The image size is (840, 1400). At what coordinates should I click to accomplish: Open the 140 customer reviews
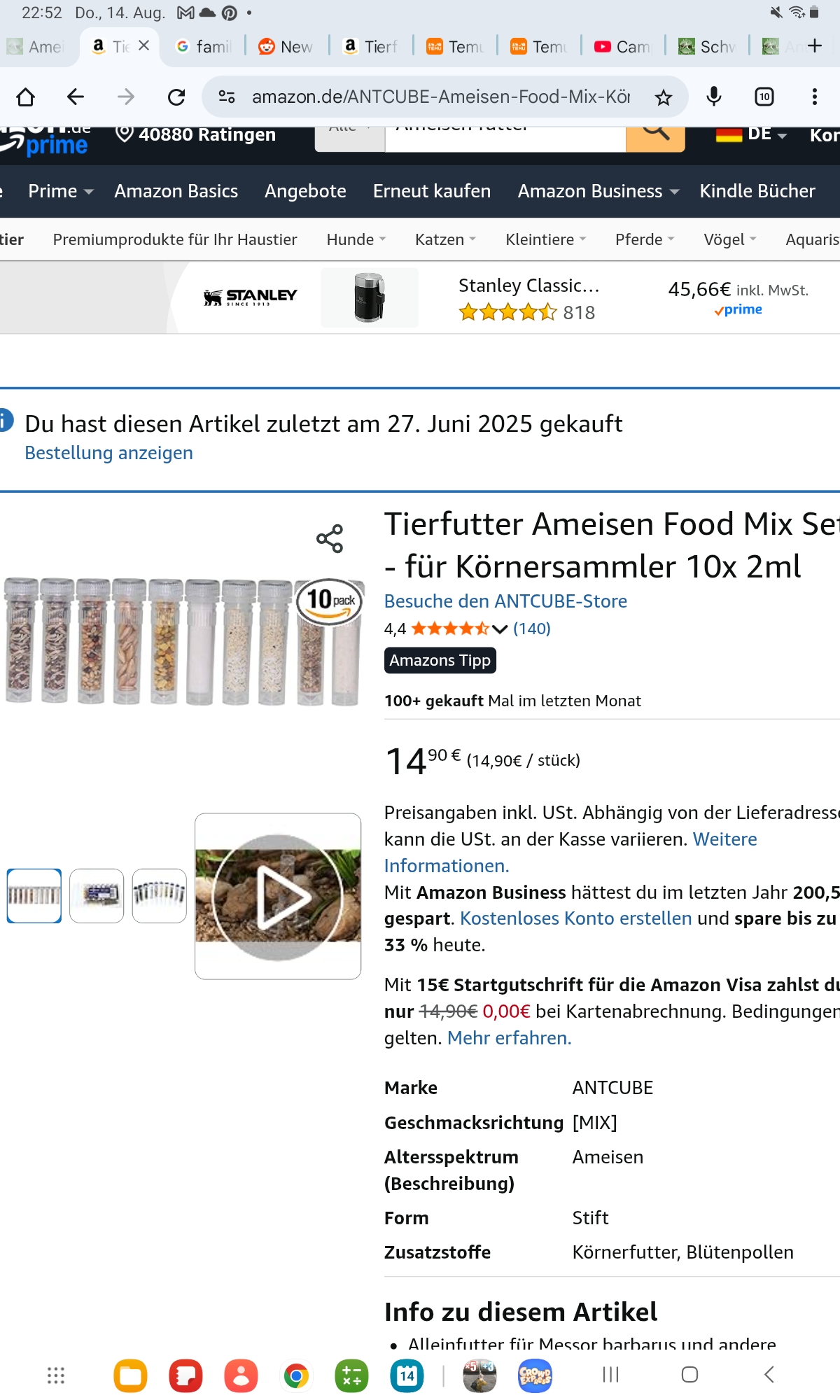click(531, 629)
